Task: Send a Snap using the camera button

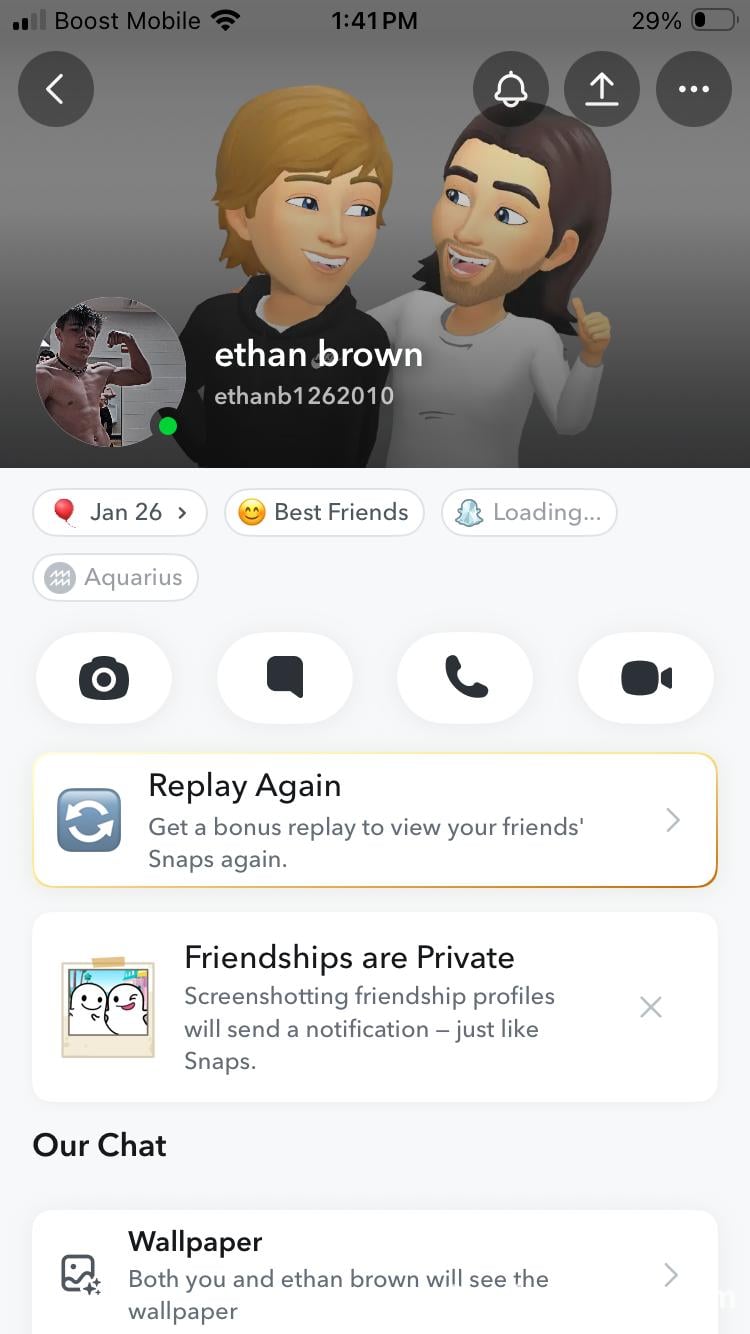Action: pyautogui.click(x=104, y=678)
